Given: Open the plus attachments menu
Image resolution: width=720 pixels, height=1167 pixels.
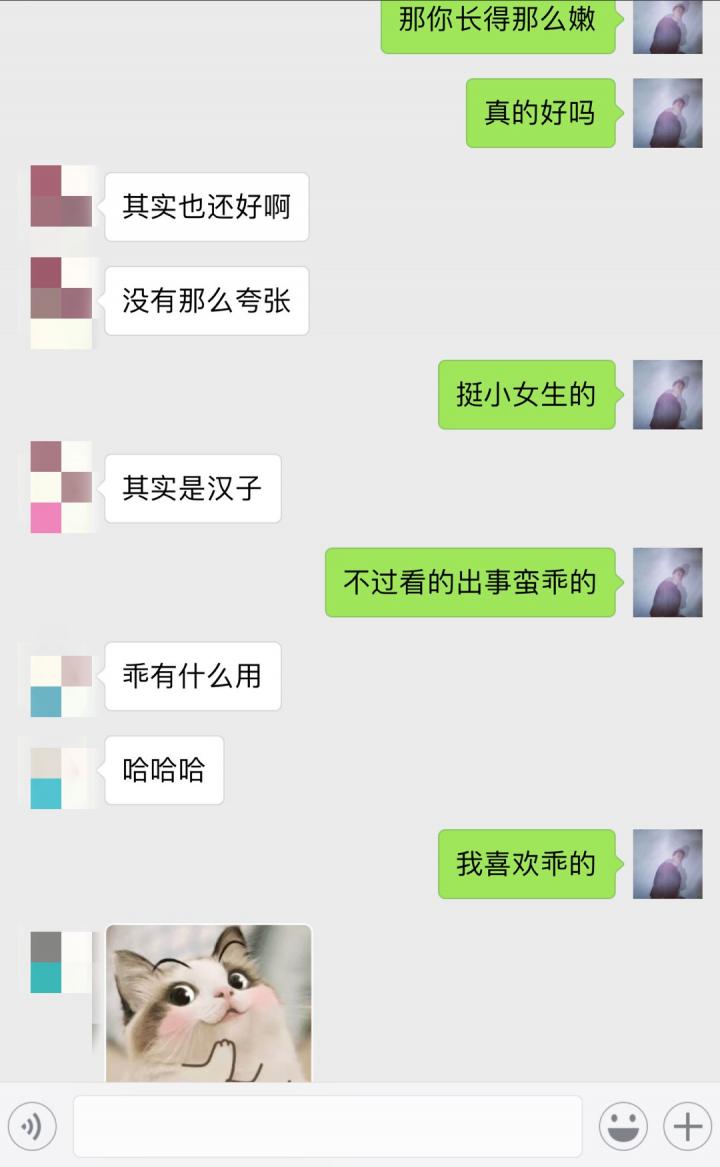Looking at the screenshot, I should (x=687, y=1127).
